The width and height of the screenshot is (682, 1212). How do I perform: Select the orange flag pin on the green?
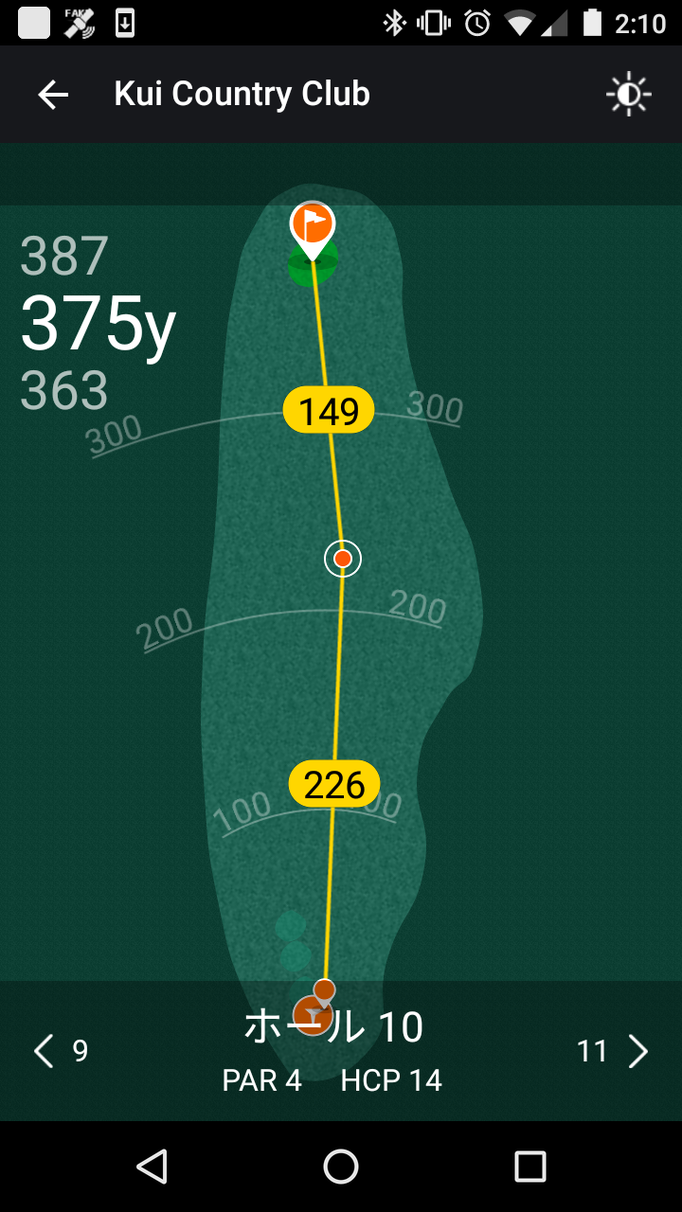coord(313,226)
